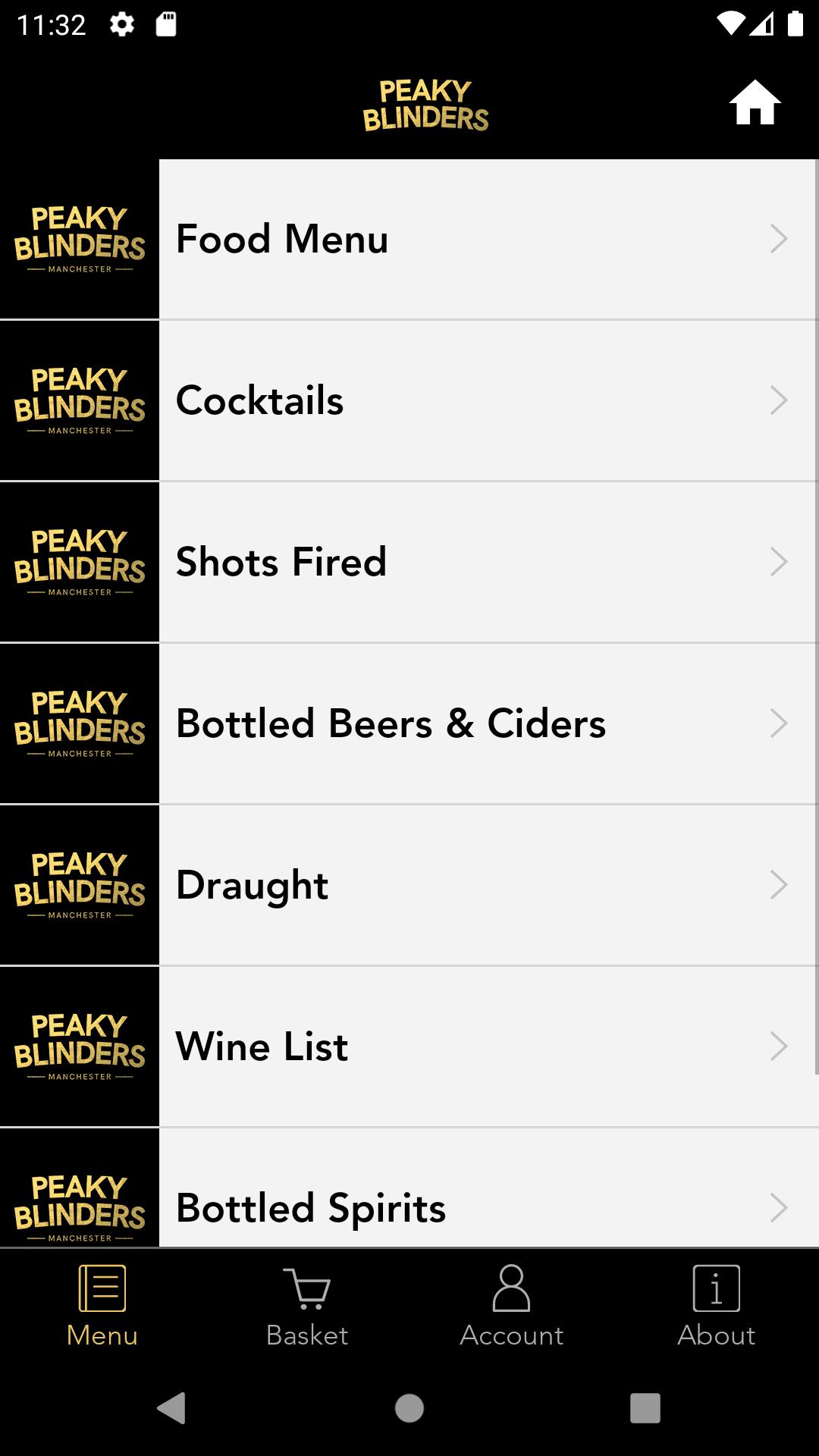The height and width of the screenshot is (1456, 819).
Task: Open the About tab
Action: (x=717, y=1306)
